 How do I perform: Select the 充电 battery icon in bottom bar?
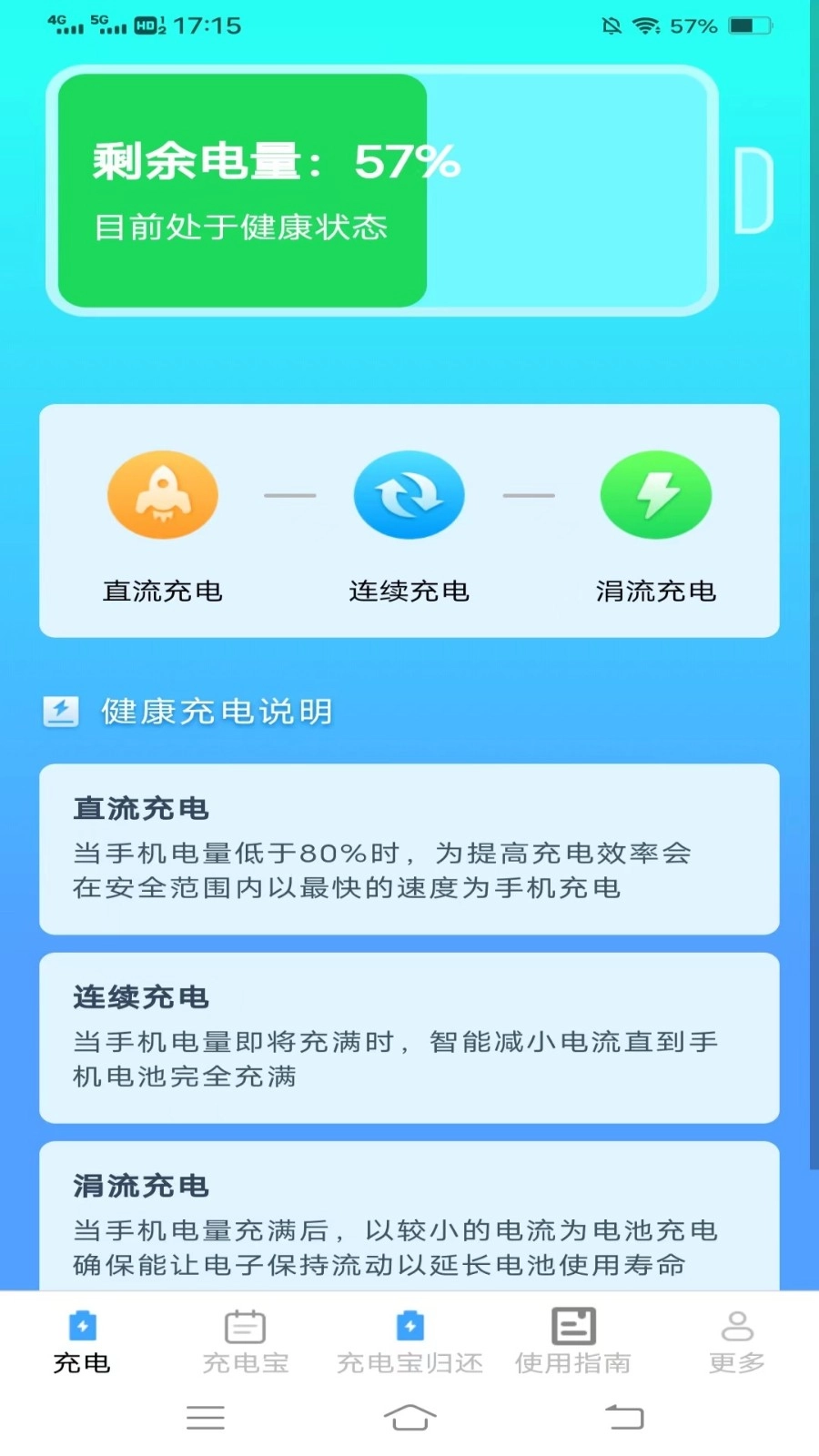coord(81,1328)
